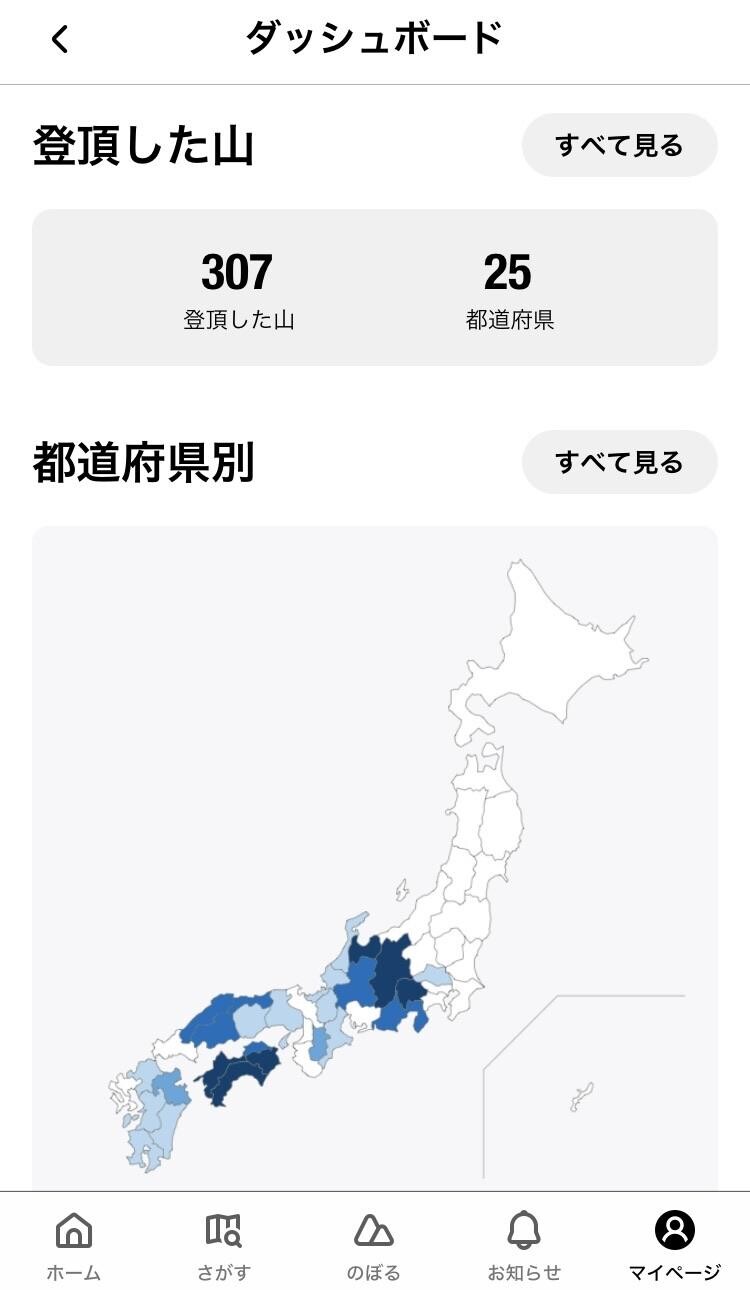This screenshot has width=750, height=1290.
Task: Select the マイページ tab
Action: pyautogui.click(x=674, y=1246)
